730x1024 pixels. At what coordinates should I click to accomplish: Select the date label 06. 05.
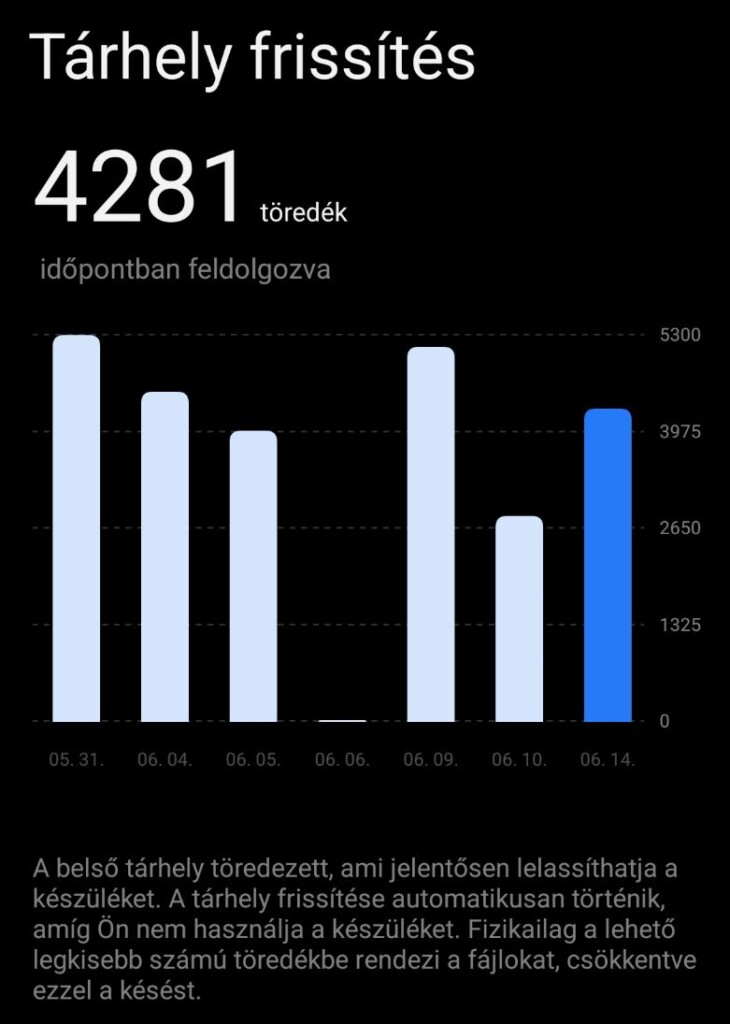[253, 760]
